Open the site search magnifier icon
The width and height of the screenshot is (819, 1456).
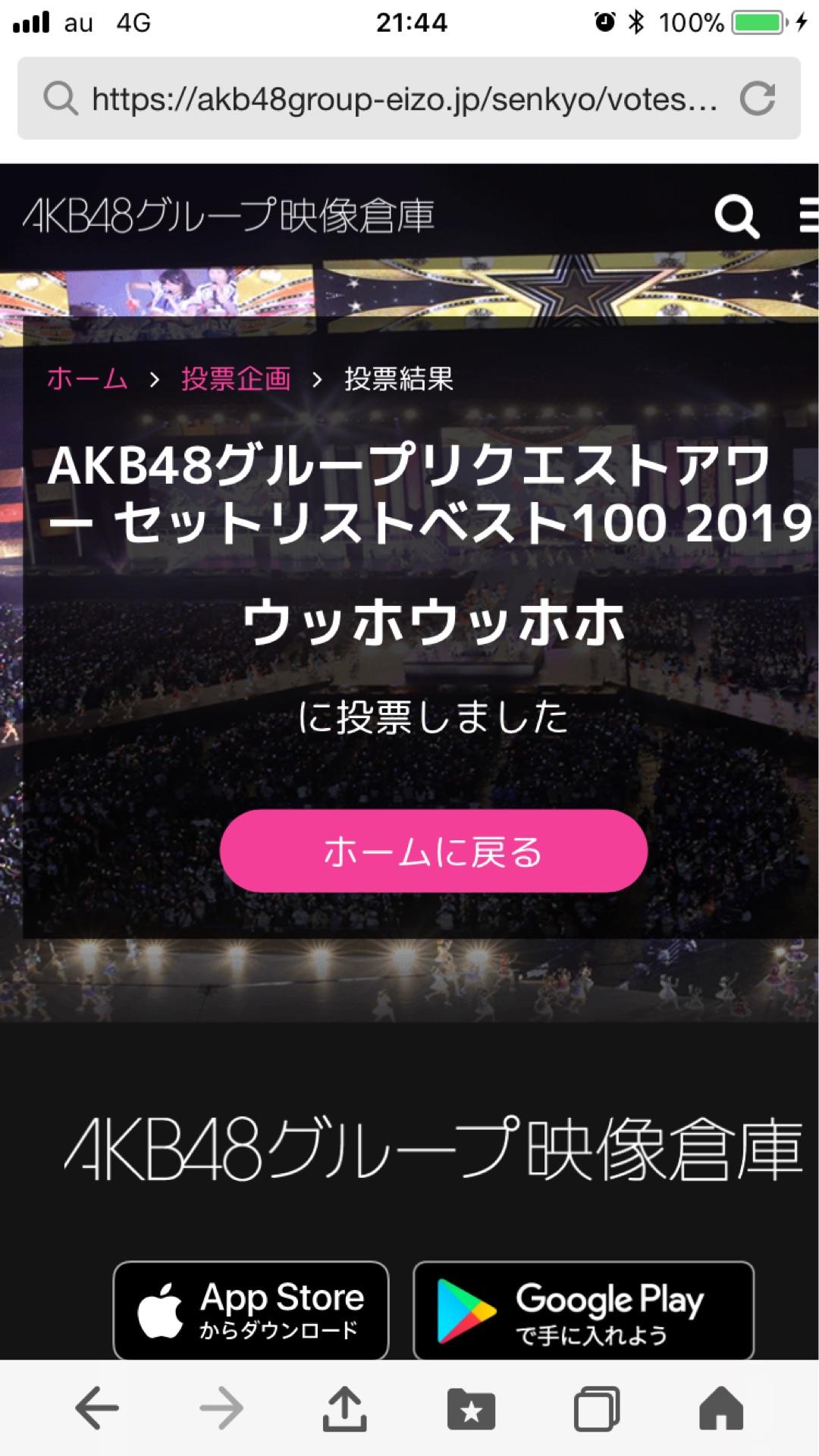(x=736, y=216)
